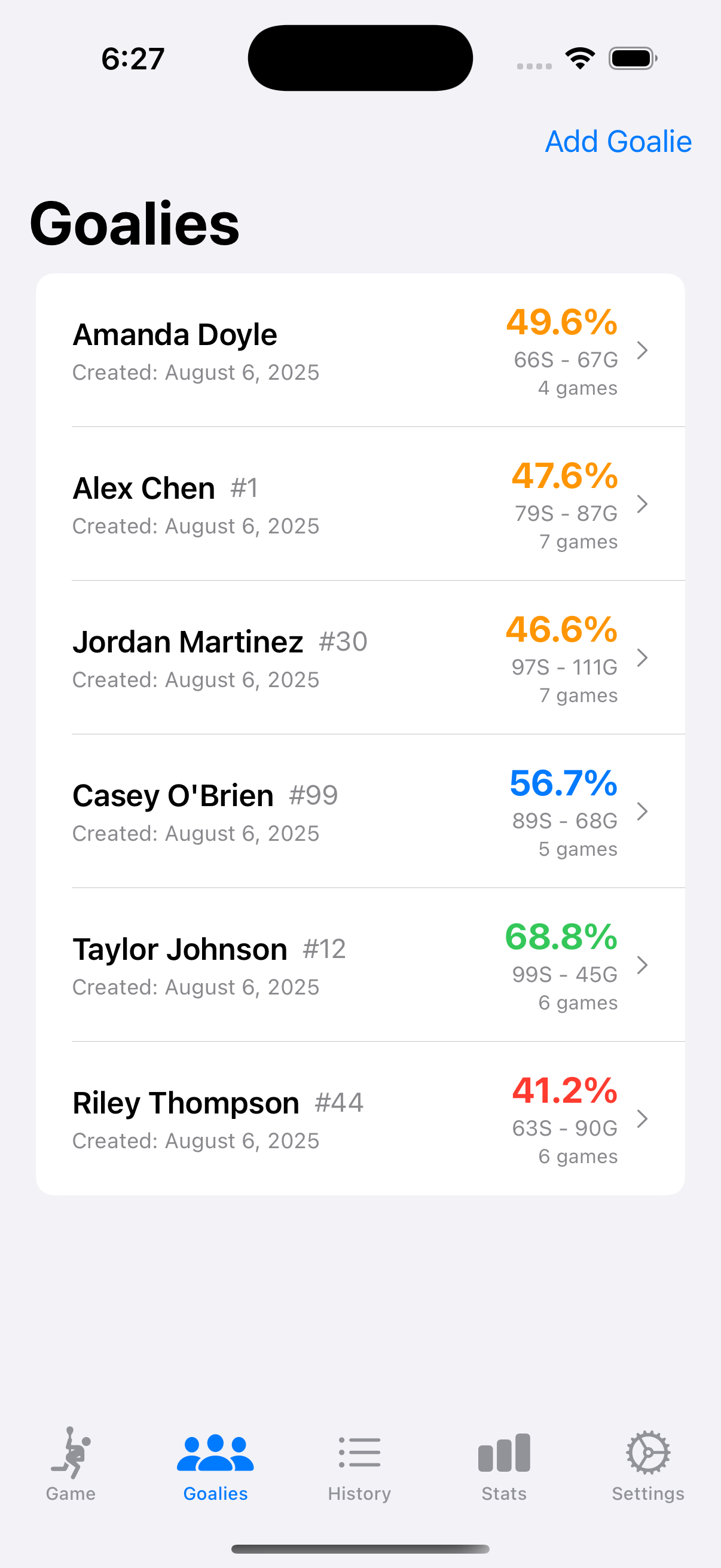Open Alex Chen's detail chevron
The image size is (721, 1568).
[x=643, y=505]
